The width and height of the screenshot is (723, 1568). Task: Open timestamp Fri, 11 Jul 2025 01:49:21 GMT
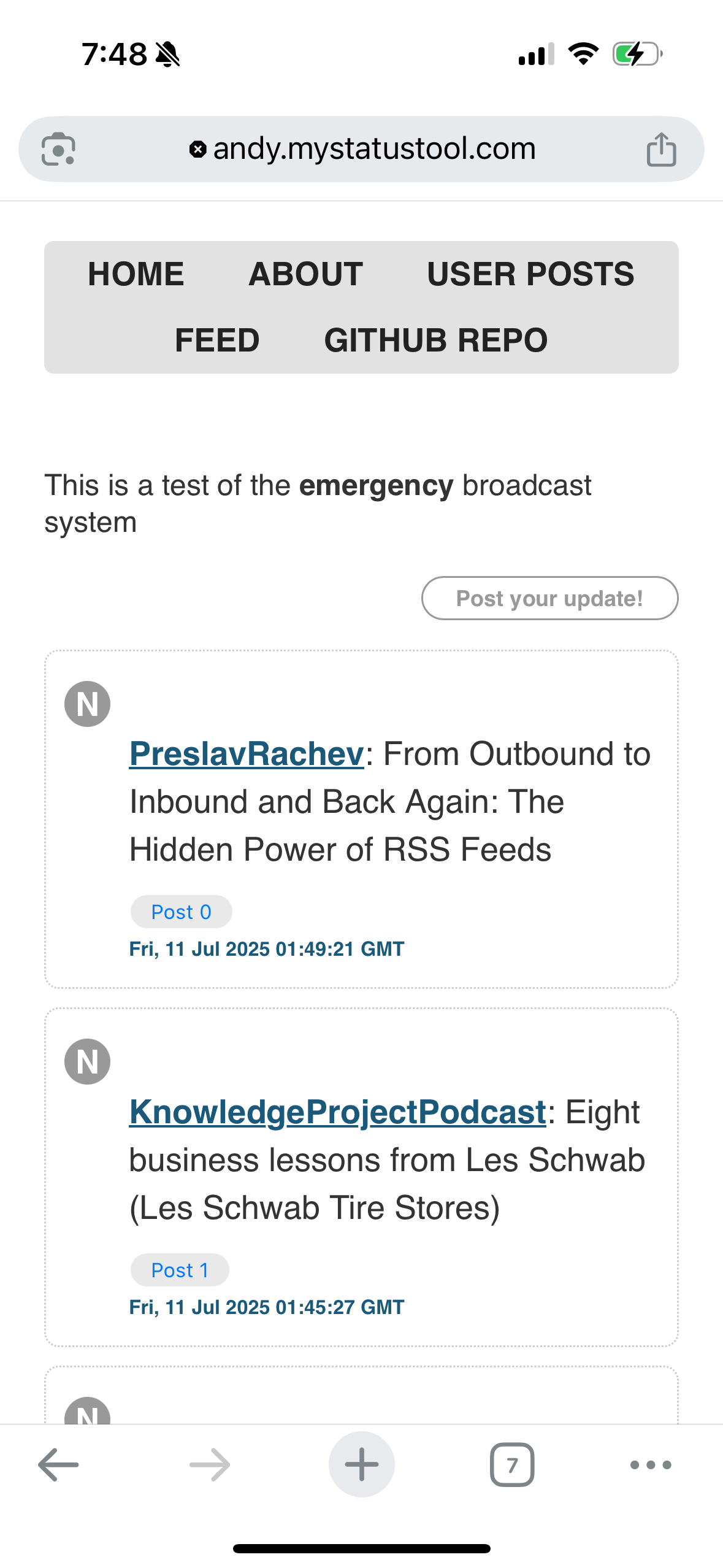pyautogui.click(x=266, y=949)
